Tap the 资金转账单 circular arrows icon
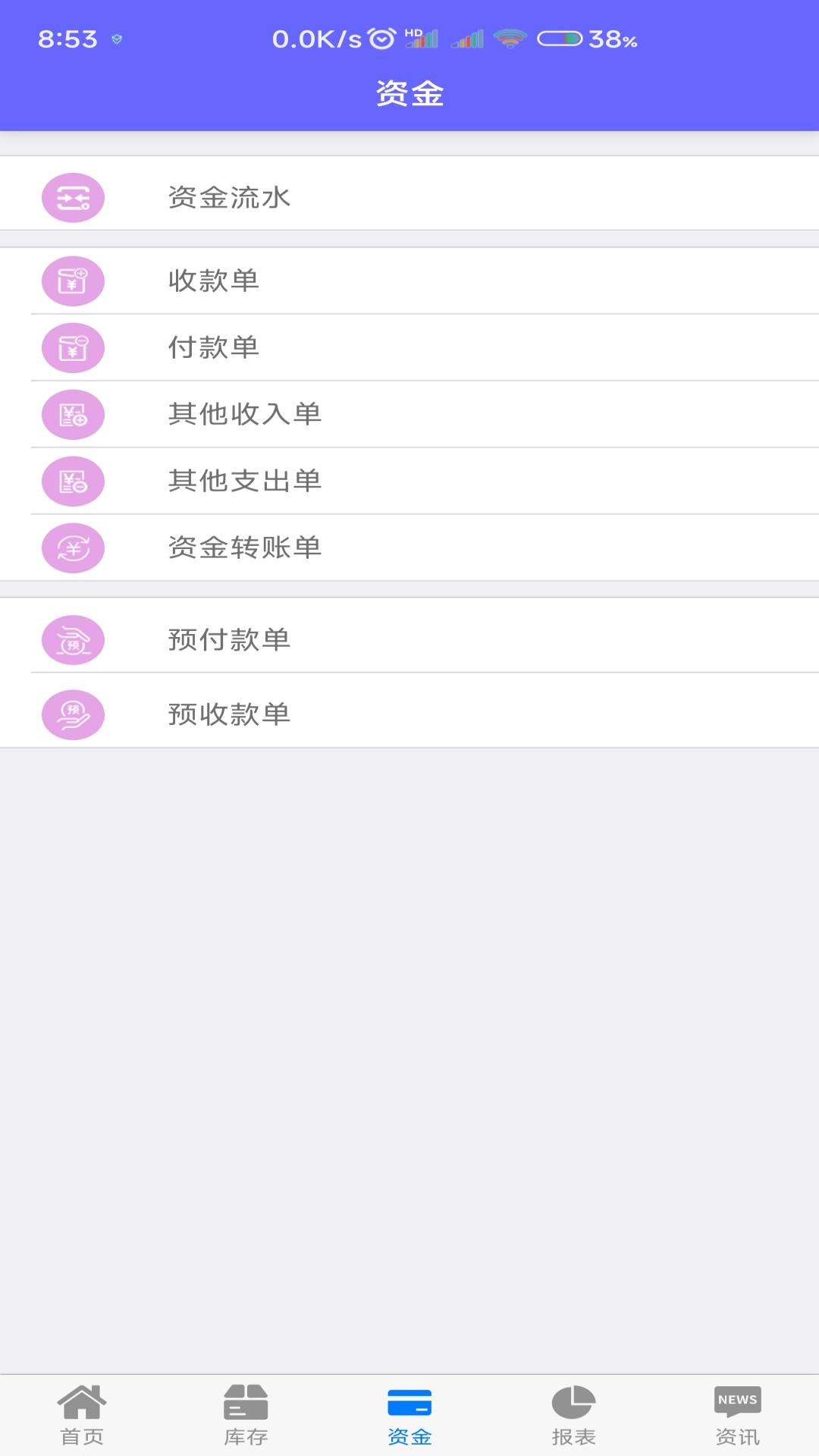Image resolution: width=819 pixels, height=1456 pixels. pyautogui.click(x=73, y=548)
